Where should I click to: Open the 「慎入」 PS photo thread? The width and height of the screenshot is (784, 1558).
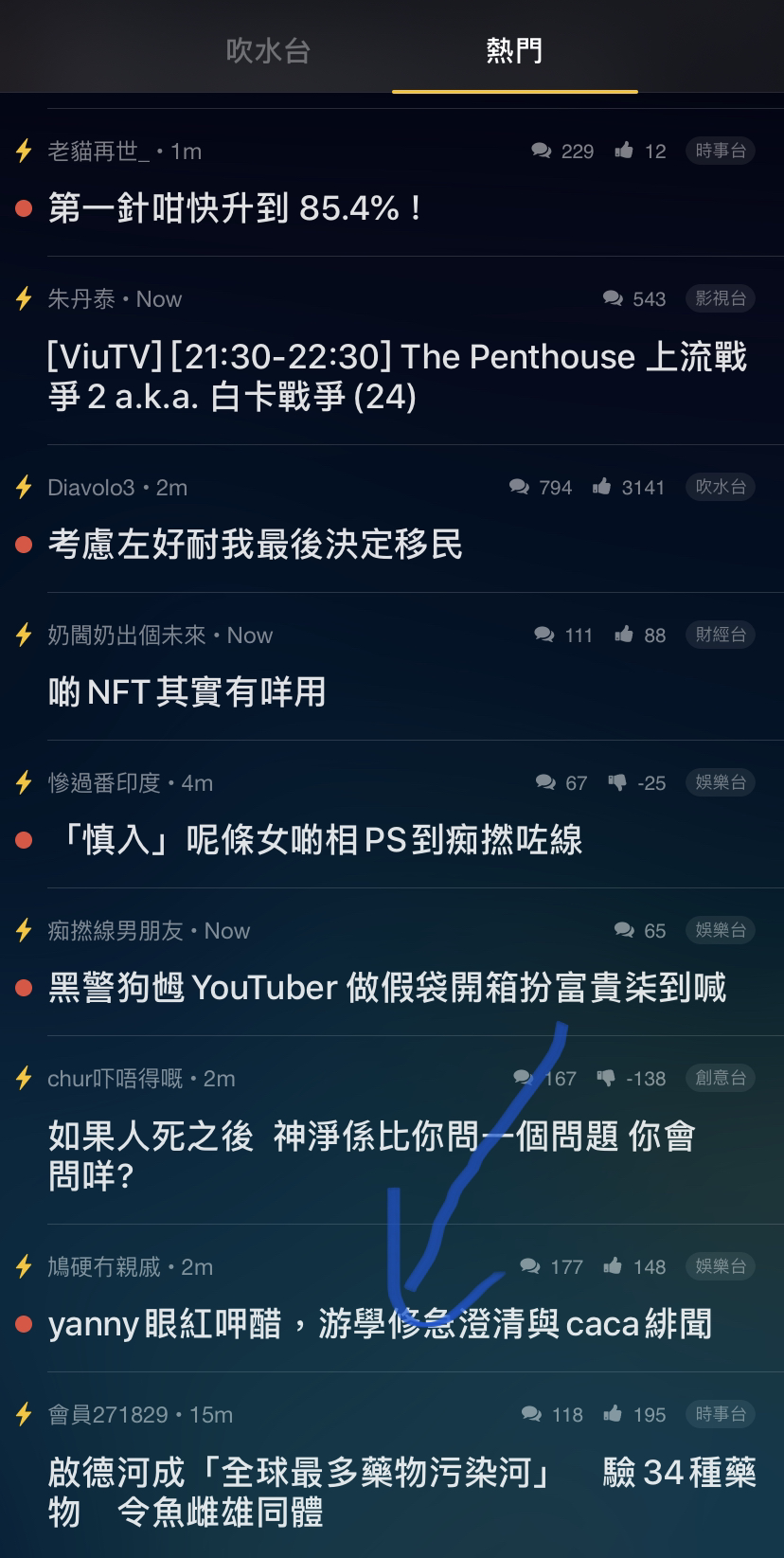(315, 840)
